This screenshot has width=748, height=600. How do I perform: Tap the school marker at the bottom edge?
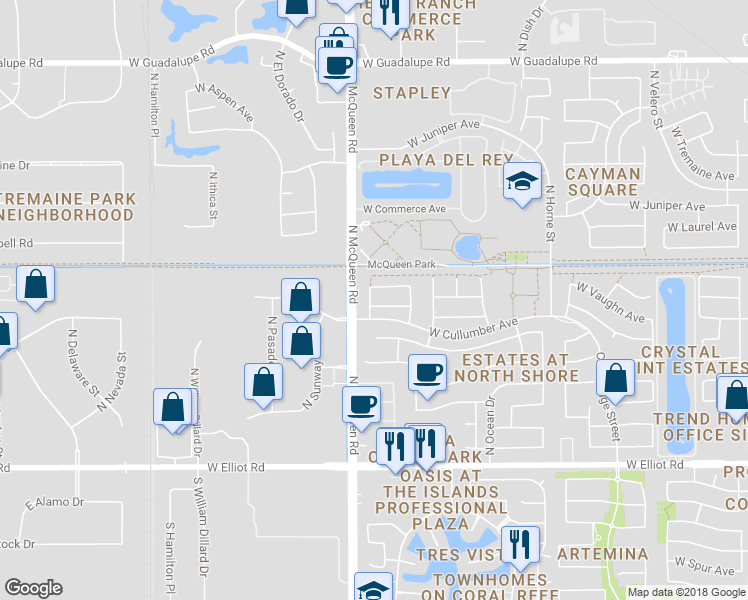pos(374,588)
